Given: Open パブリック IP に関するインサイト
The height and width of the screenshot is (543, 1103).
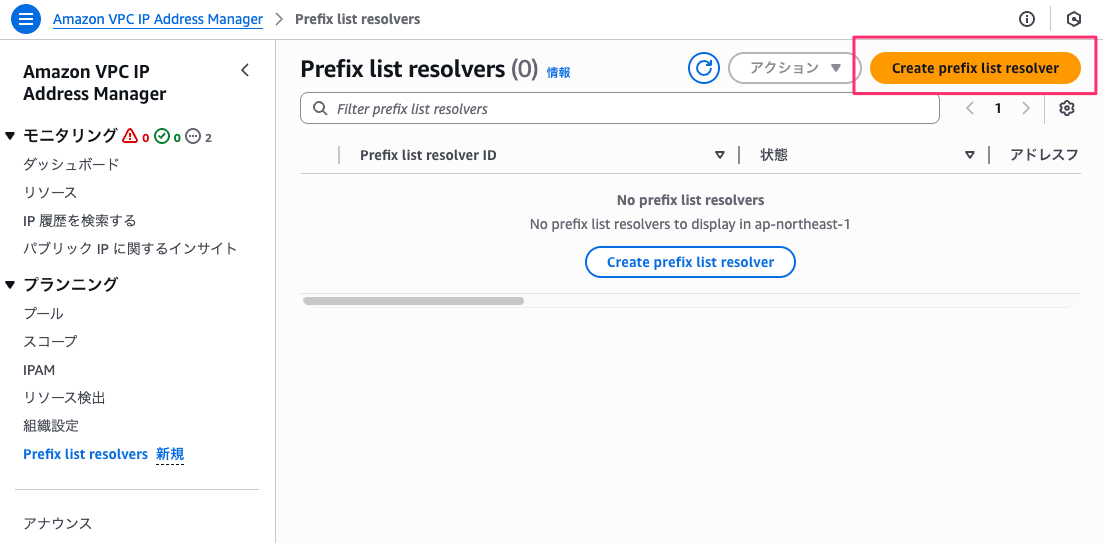Looking at the screenshot, I should [130, 248].
